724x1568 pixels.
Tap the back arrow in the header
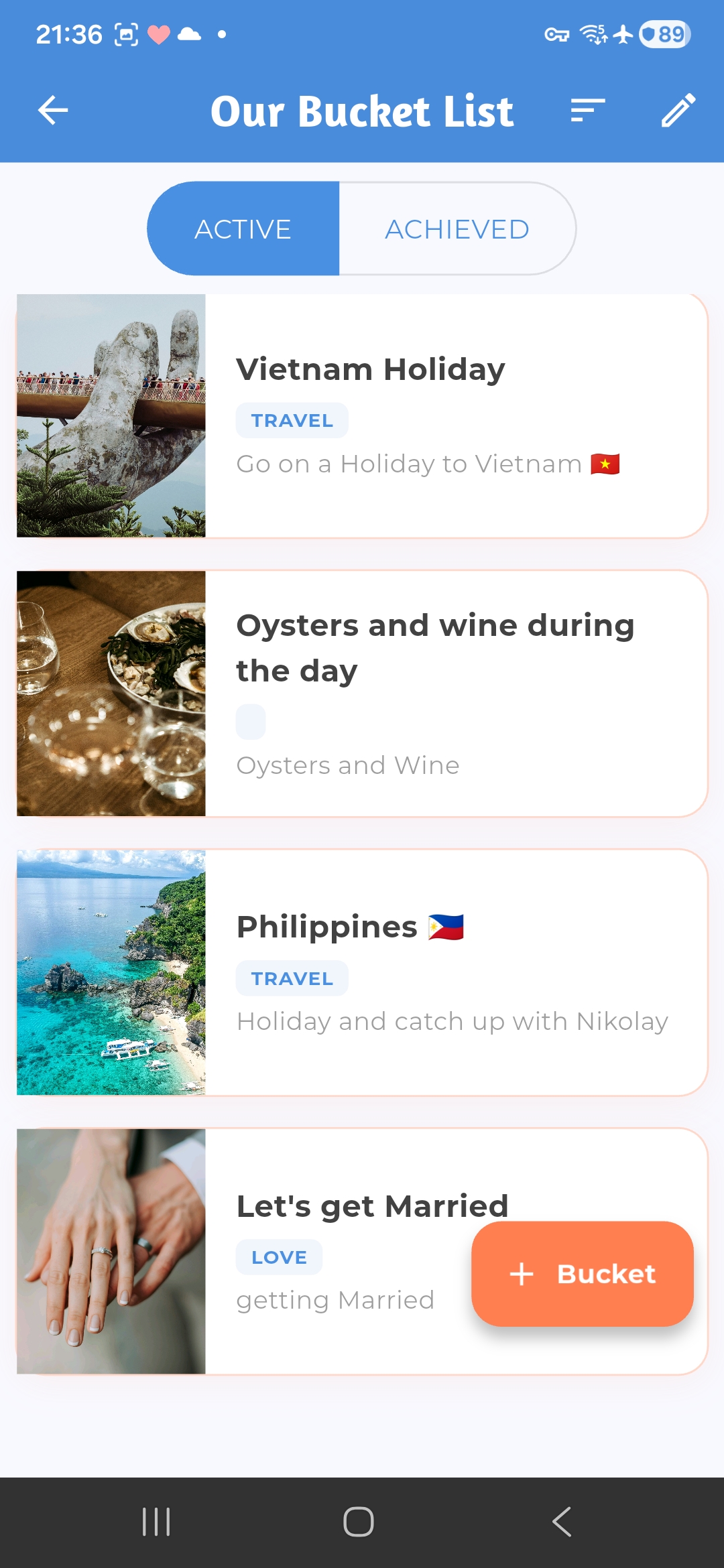(x=52, y=111)
